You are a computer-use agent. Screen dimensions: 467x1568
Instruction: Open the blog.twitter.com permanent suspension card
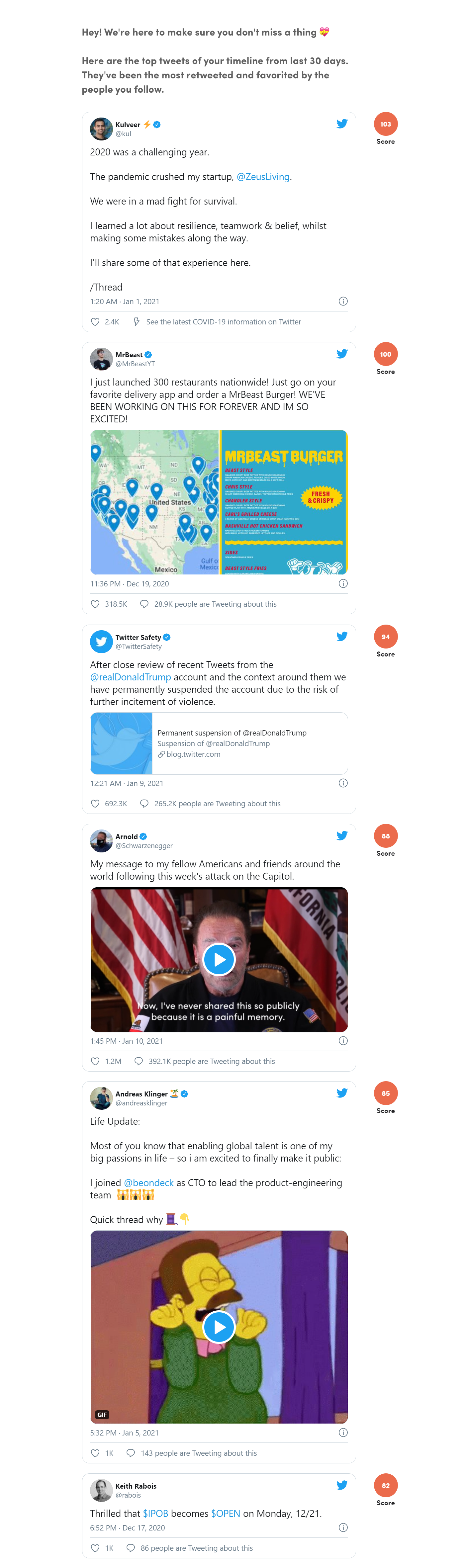coord(219,743)
